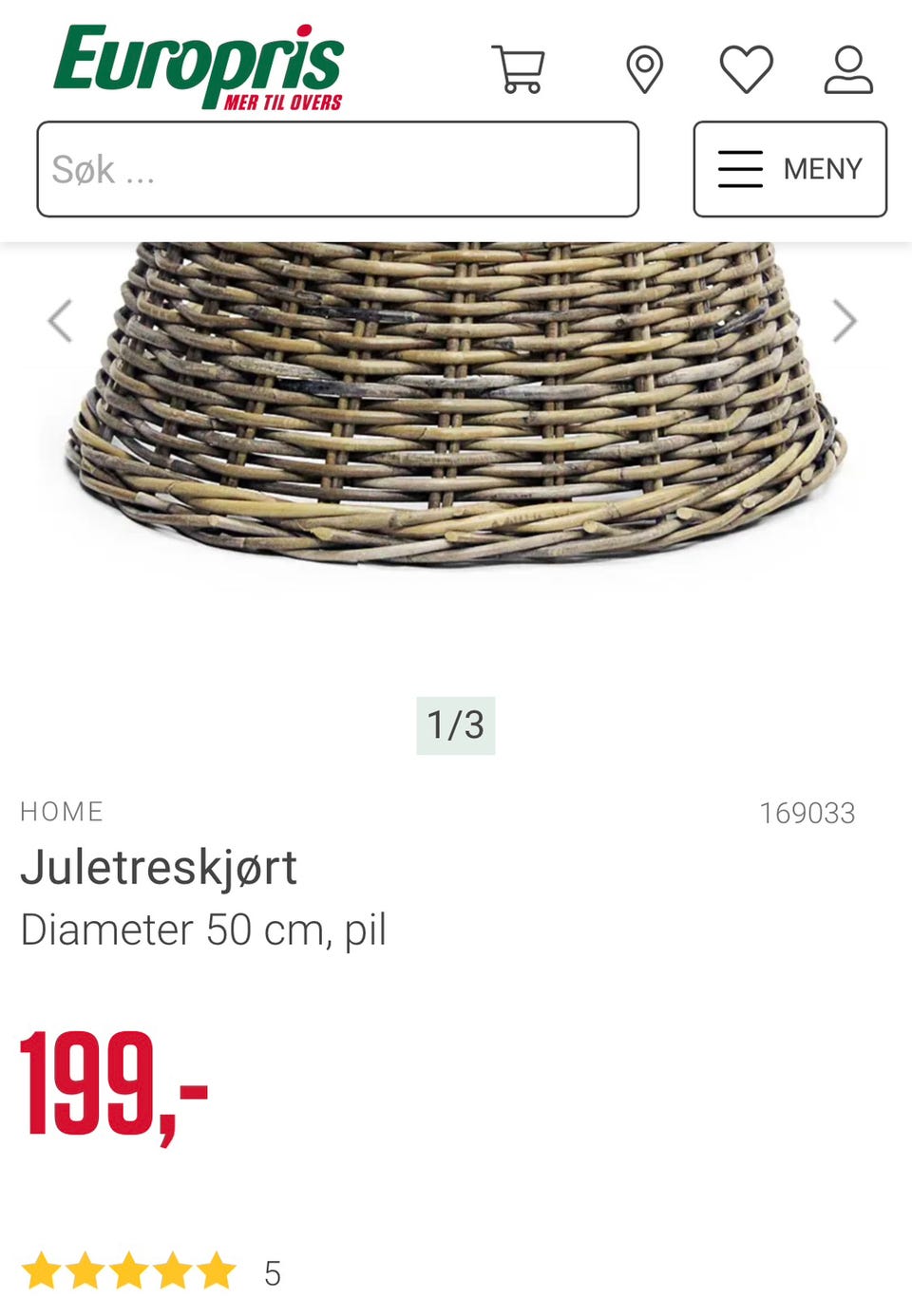This screenshot has height=1316, width=912.
Task: Click the store locator pin icon
Action: (x=647, y=67)
